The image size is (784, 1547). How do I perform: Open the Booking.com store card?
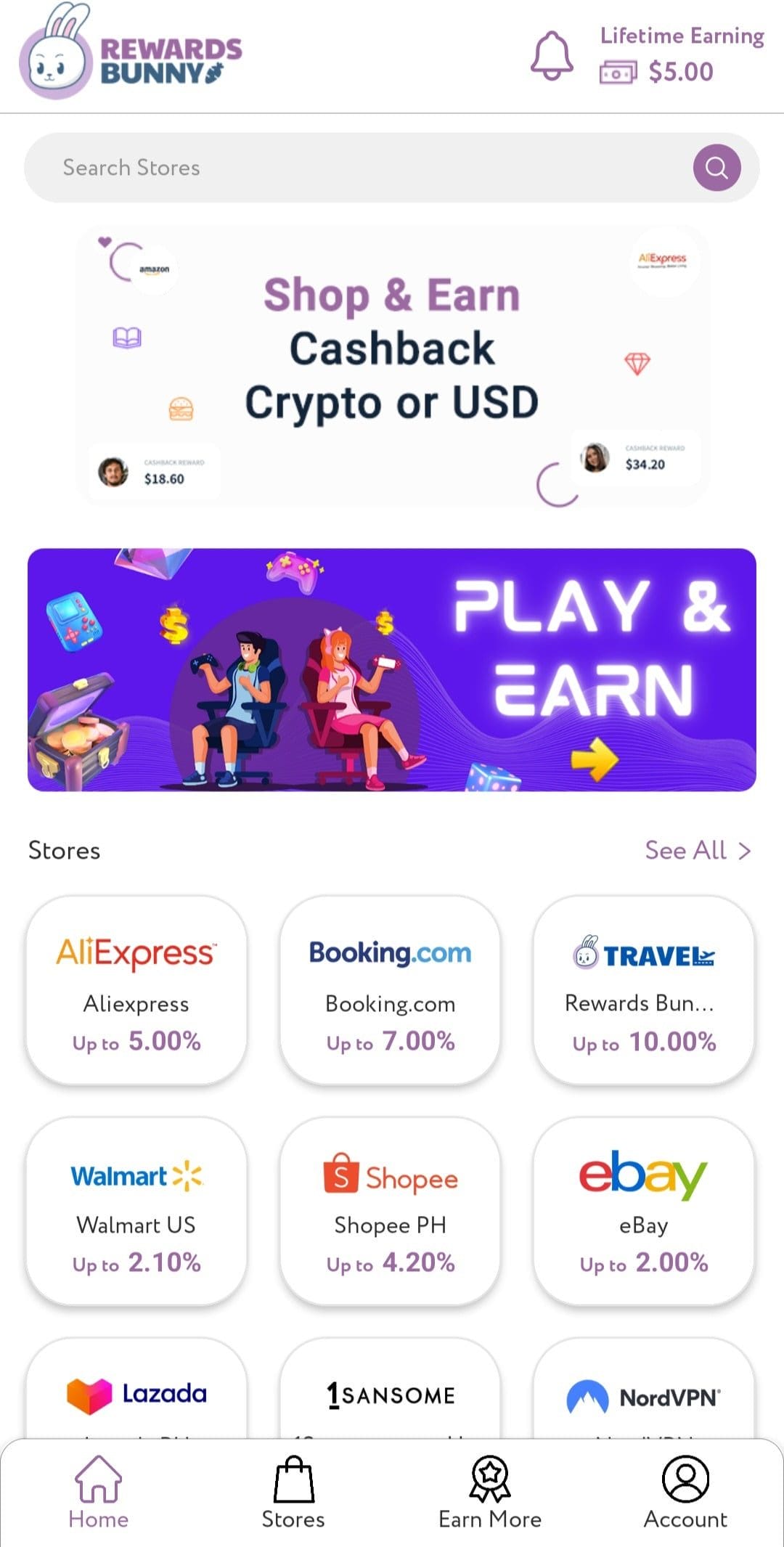tap(390, 990)
